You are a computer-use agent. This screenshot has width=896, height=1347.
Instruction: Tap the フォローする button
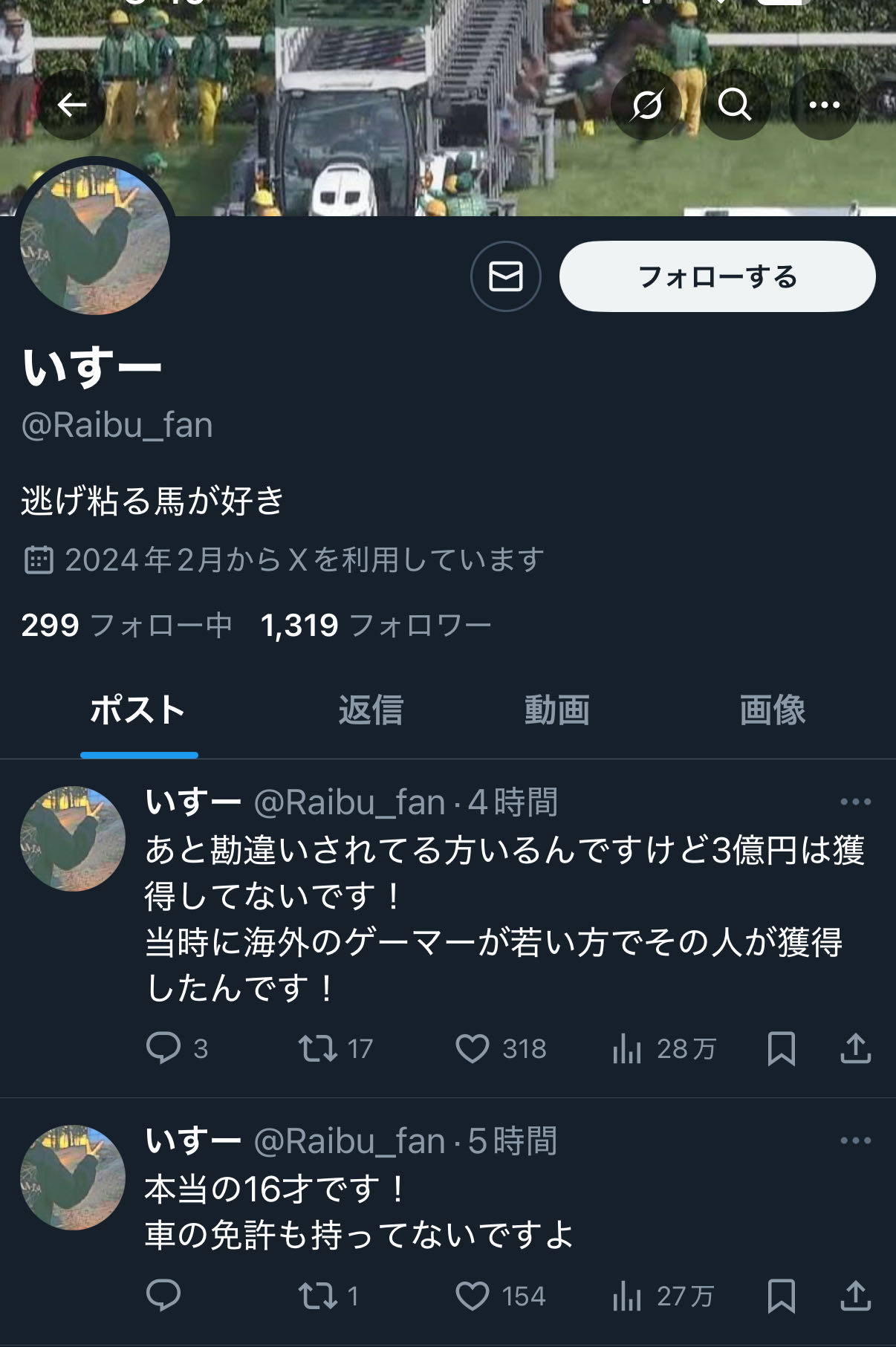pos(717,276)
